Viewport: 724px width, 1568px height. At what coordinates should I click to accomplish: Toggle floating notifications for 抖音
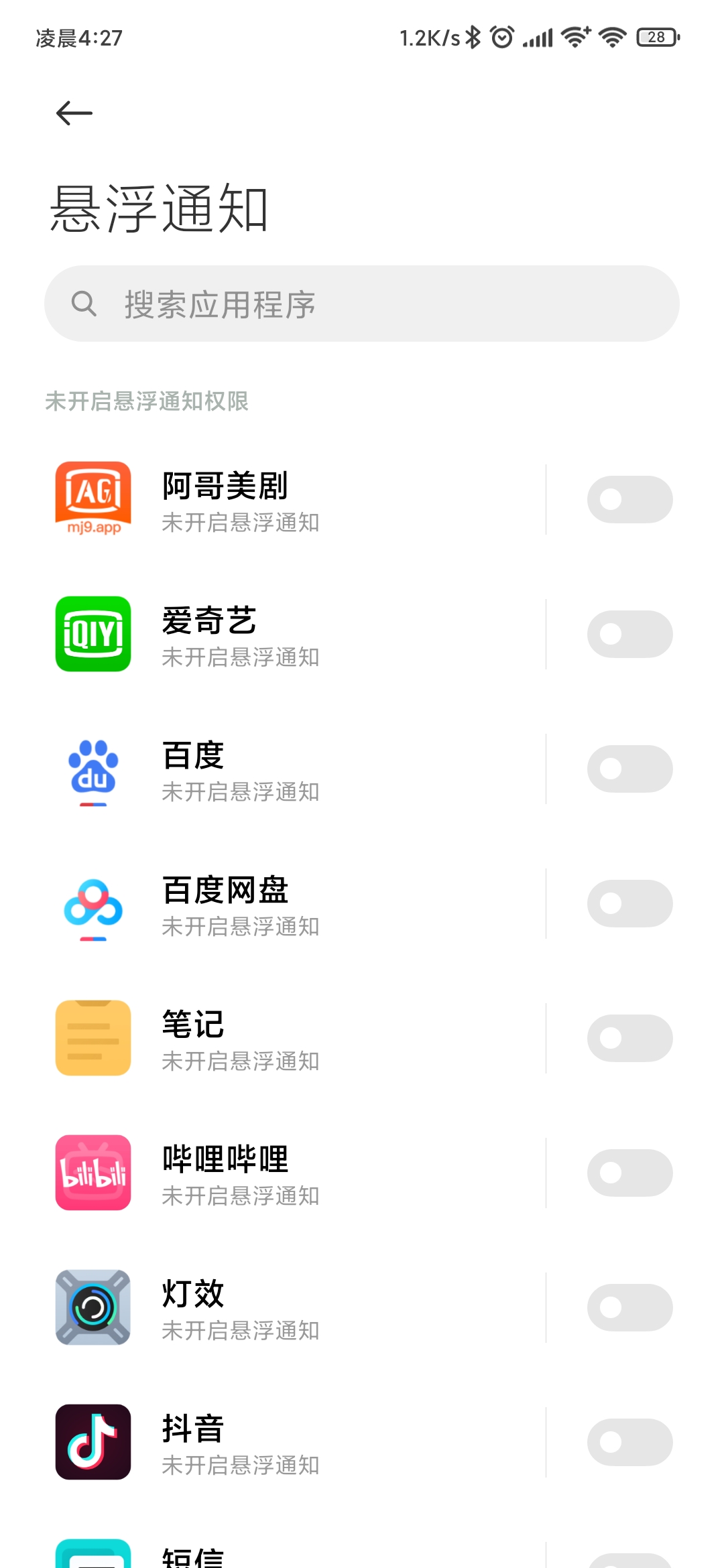629,1442
